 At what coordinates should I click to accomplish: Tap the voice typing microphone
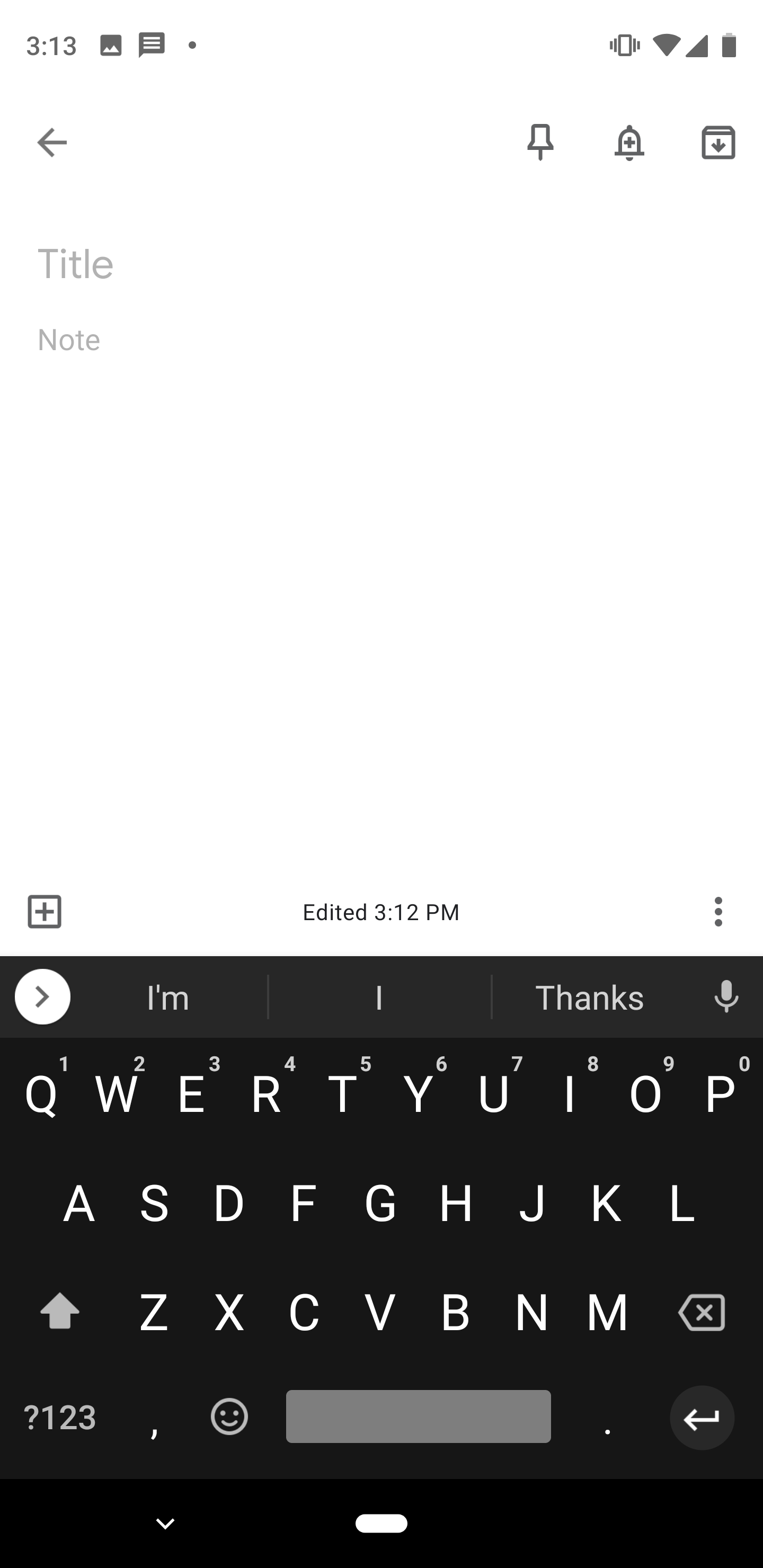(x=726, y=997)
